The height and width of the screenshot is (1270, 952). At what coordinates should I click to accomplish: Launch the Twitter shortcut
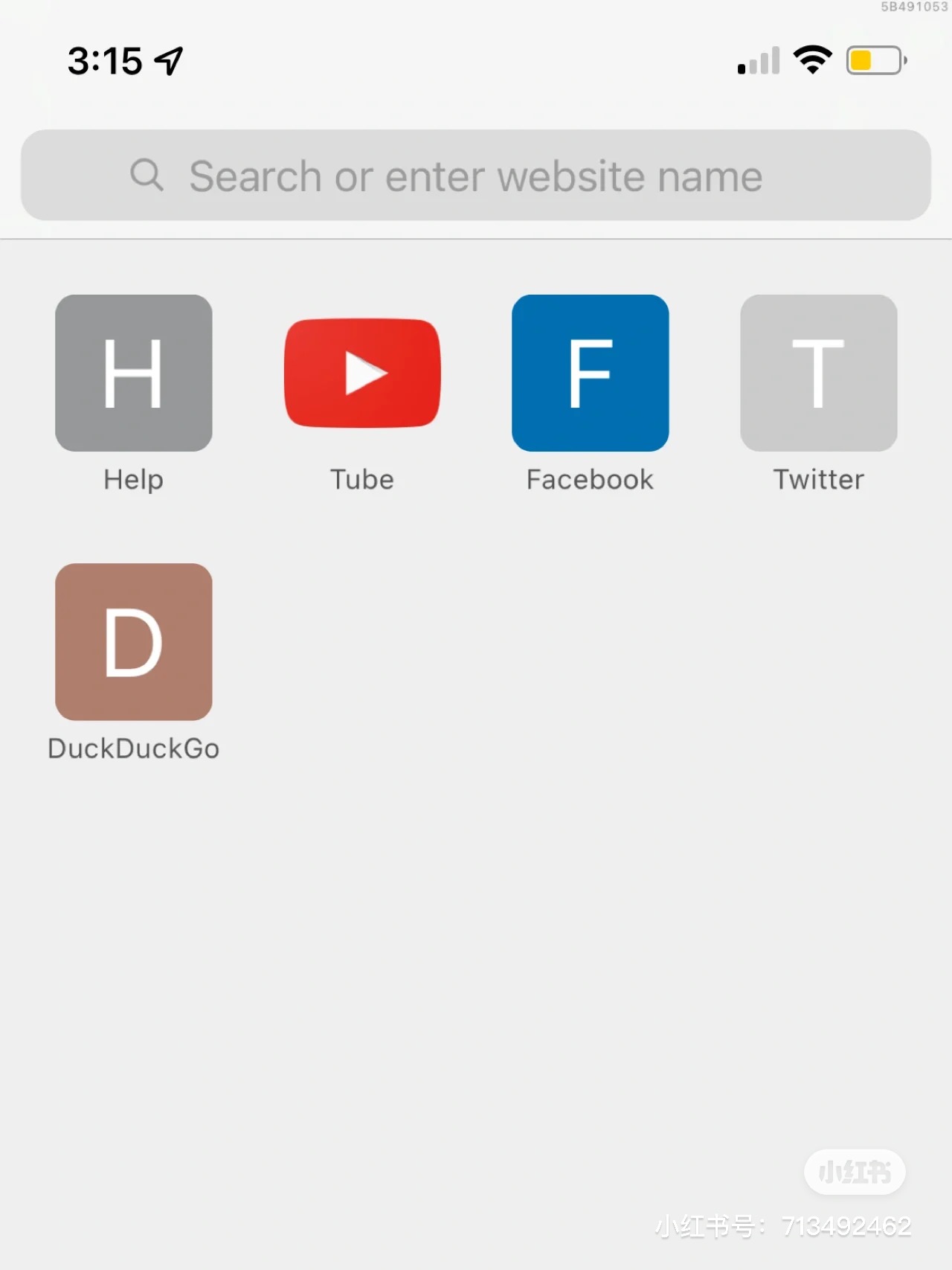point(818,373)
